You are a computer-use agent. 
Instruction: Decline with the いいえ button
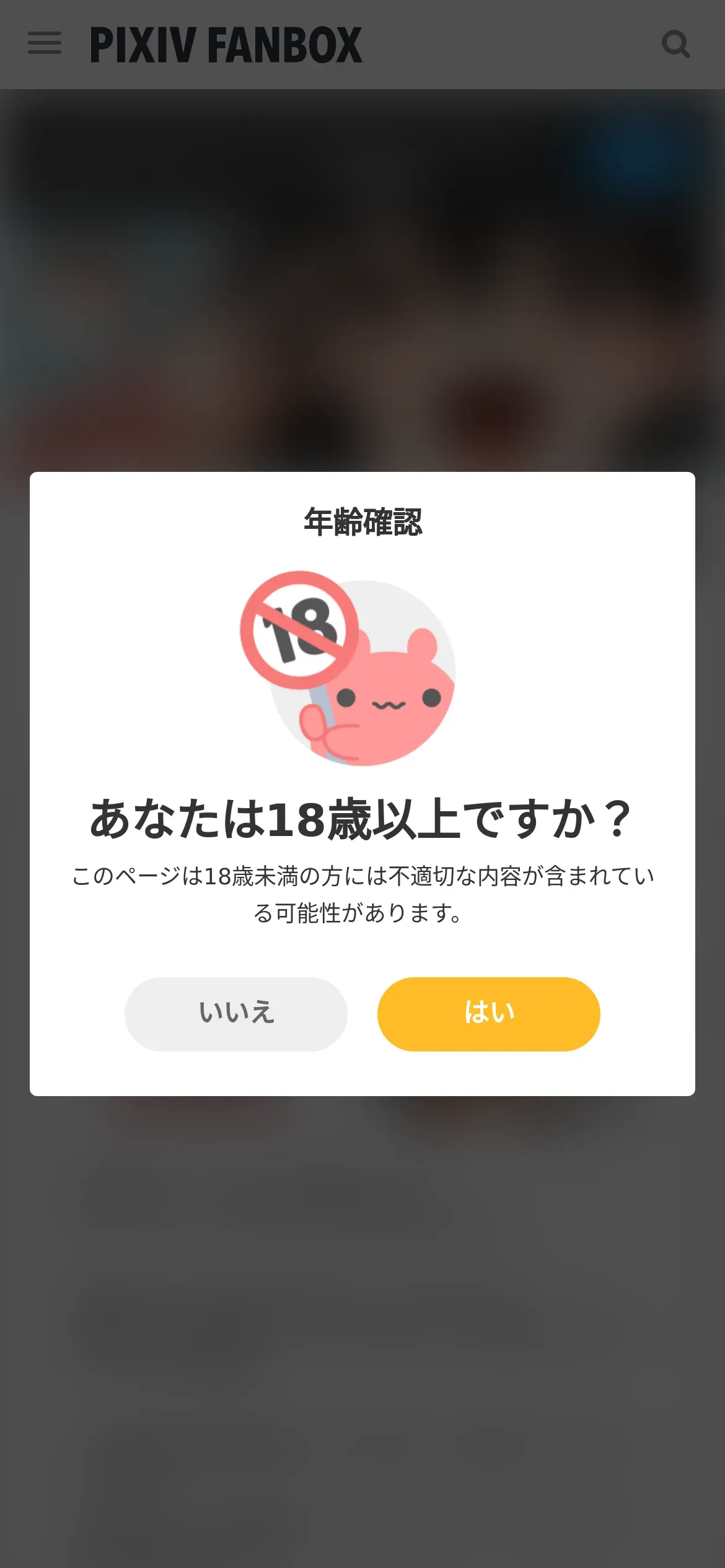click(235, 1014)
